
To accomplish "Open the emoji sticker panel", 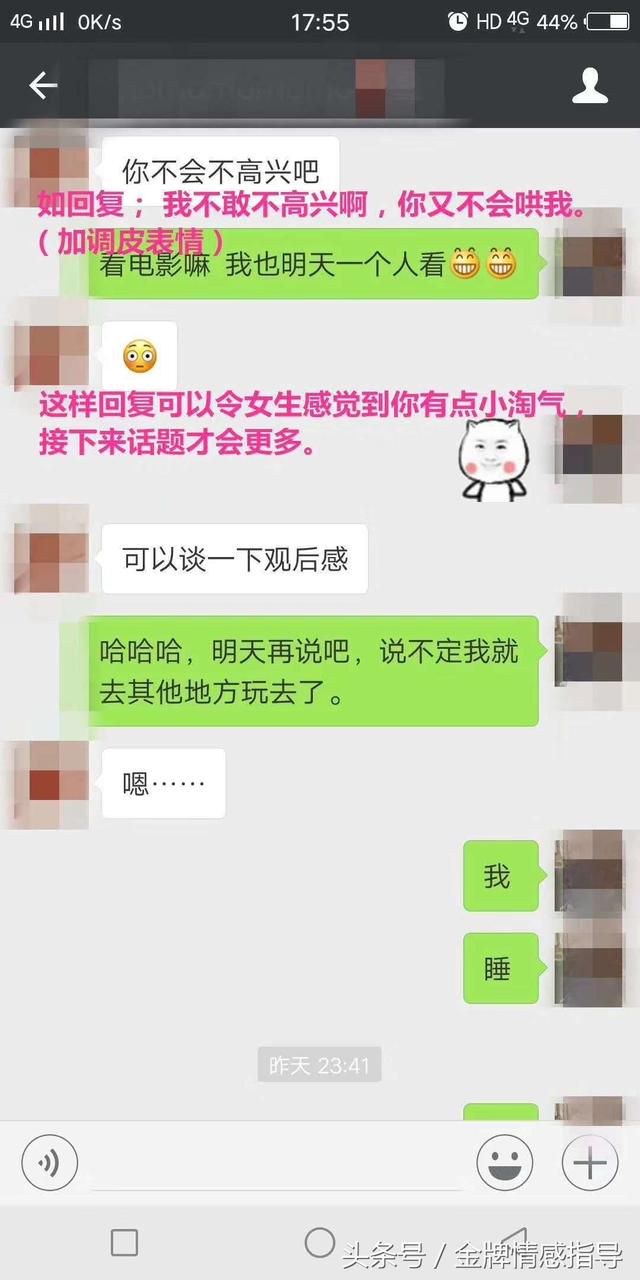I will [504, 1163].
